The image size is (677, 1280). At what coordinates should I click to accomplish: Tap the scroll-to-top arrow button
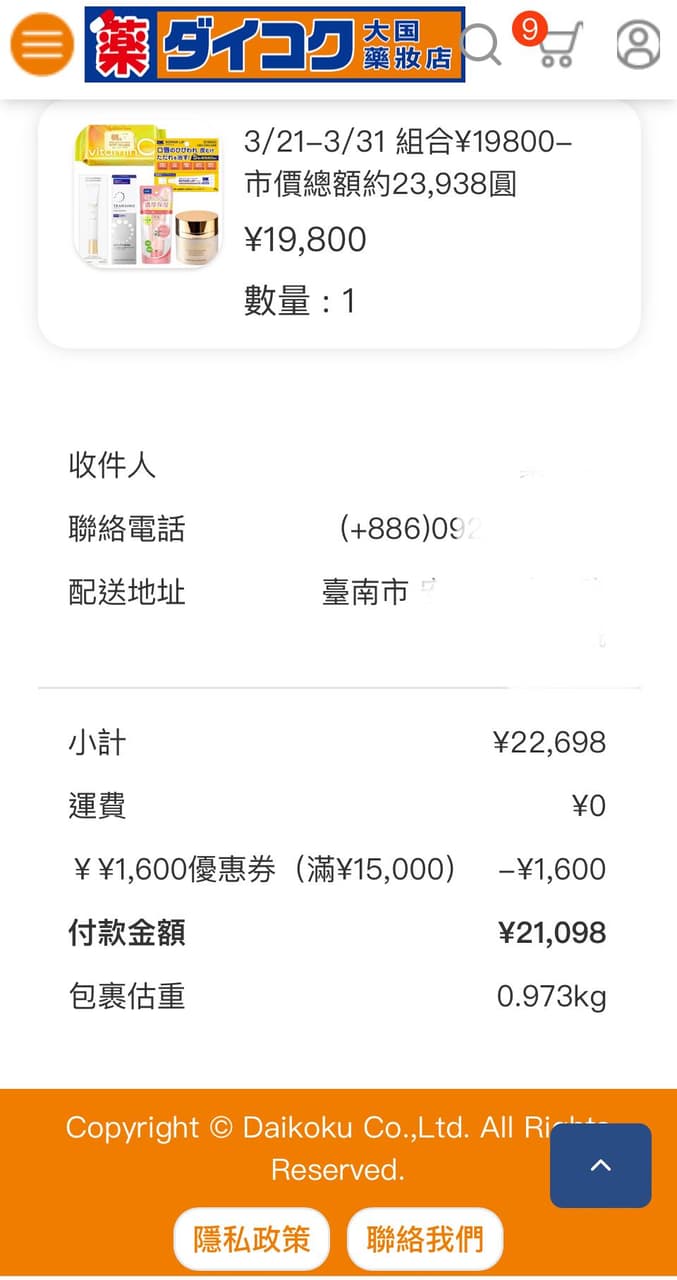(601, 1165)
